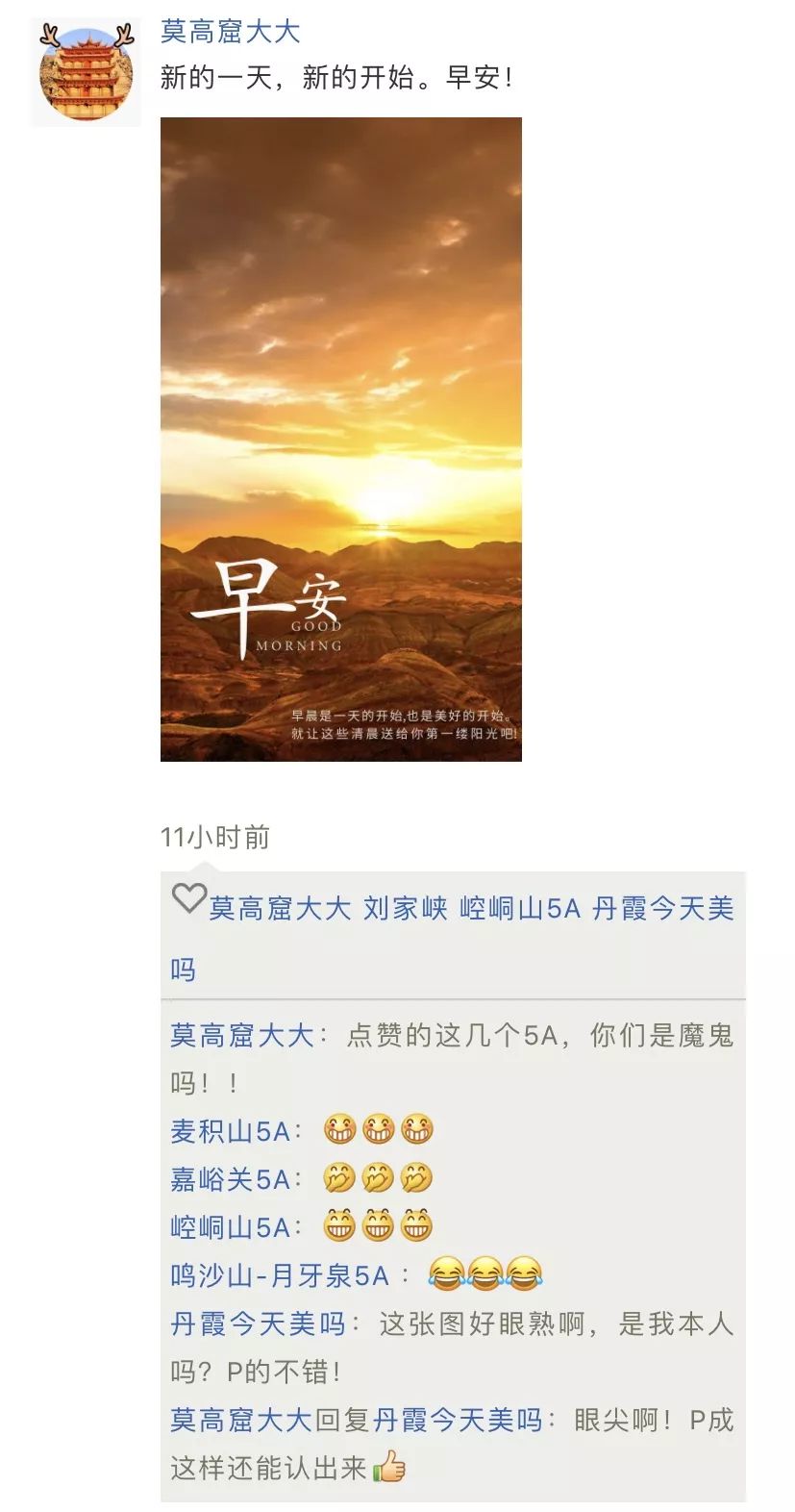This screenshot has height=1512, width=795.
Task: Reply to 崆峒山5A's grinning emoji comment
Action: 376,1227
